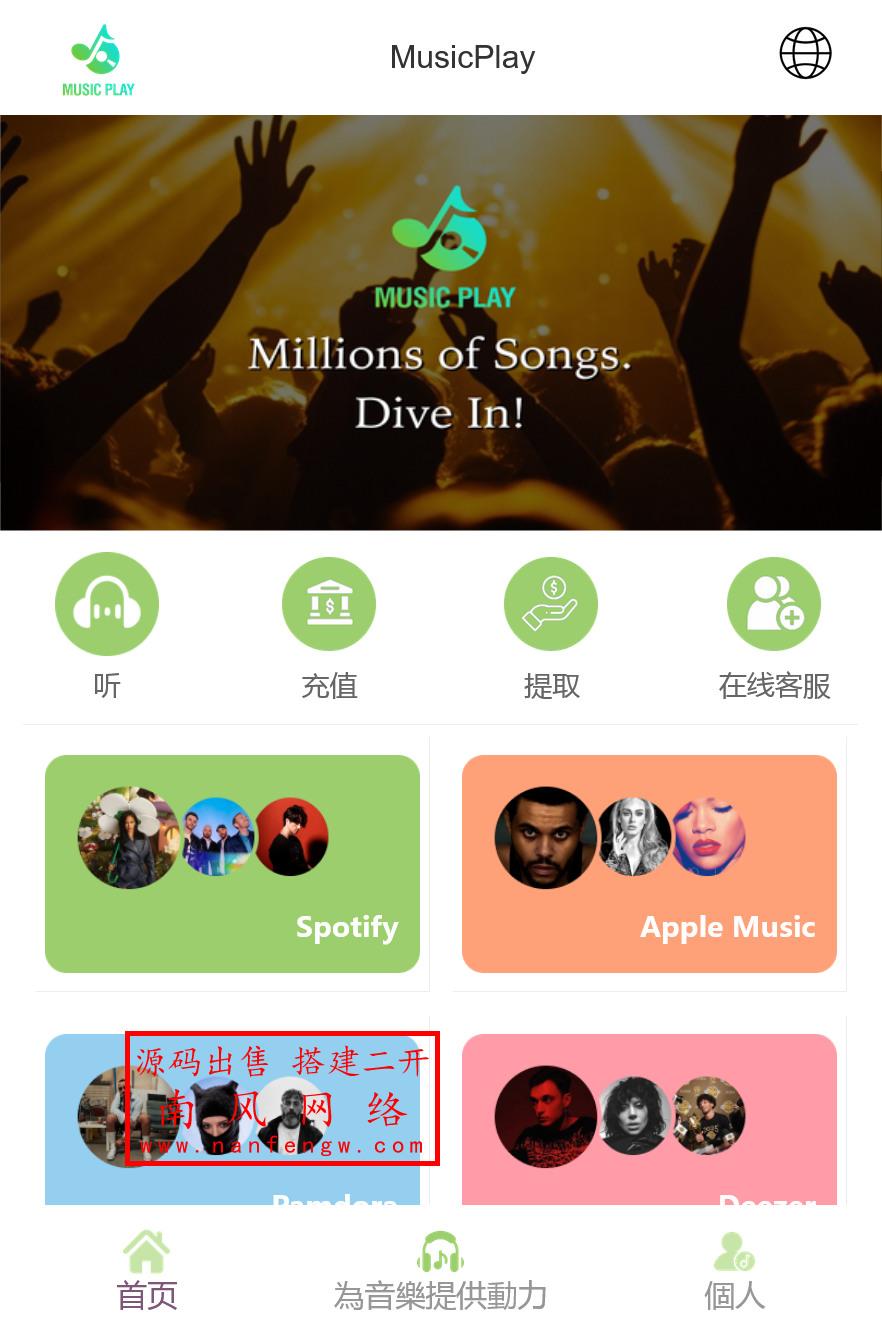Screen dimensions: 882x1334
Task: Tap the 提取 withdraw icon
Action: (551, 603)
